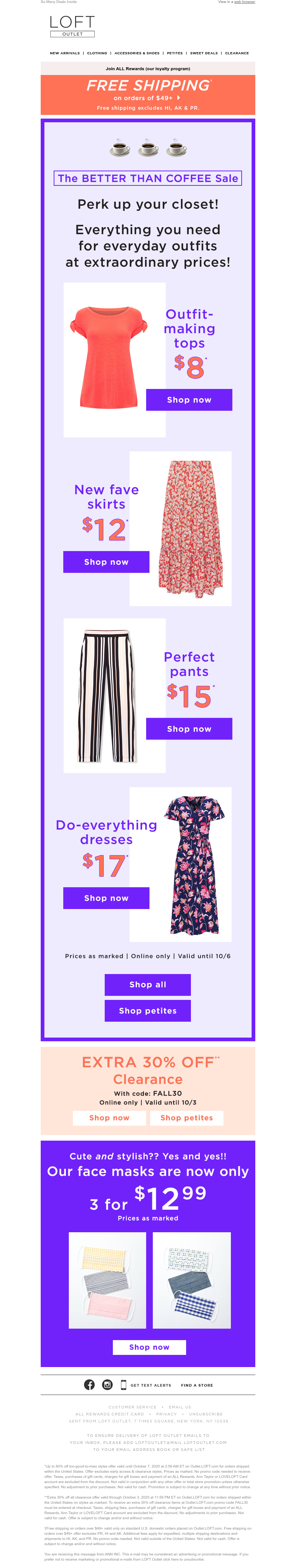The height and width of the screenshot is (1568, 296).
Task: Select Get Text Alerts
Action: tap(150, 1385)
